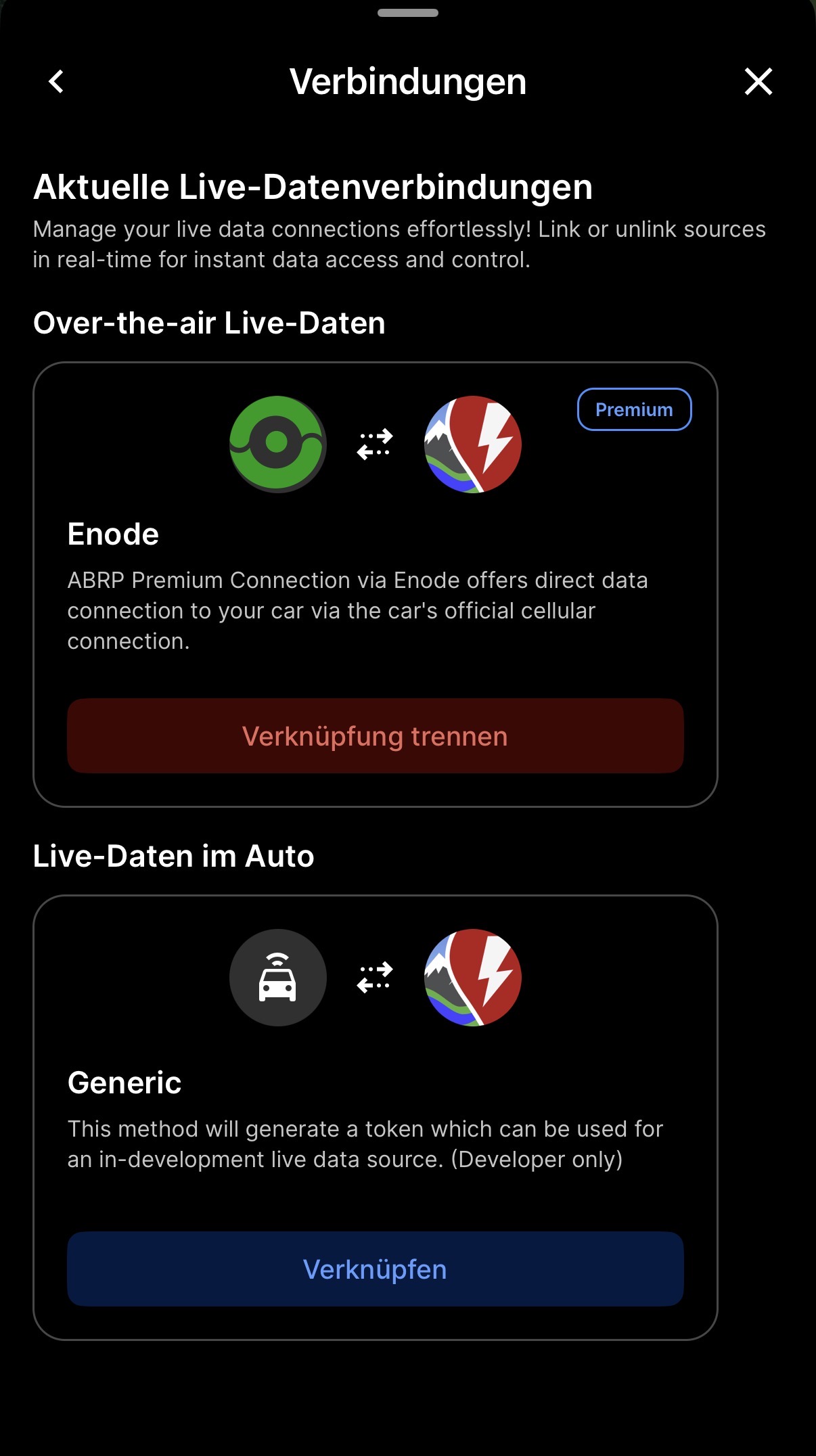The image size is (816, 1456).
Task: Tap Verknüpfen for Generic connection
Action: pyautogui.click(x=375, y=1269)
